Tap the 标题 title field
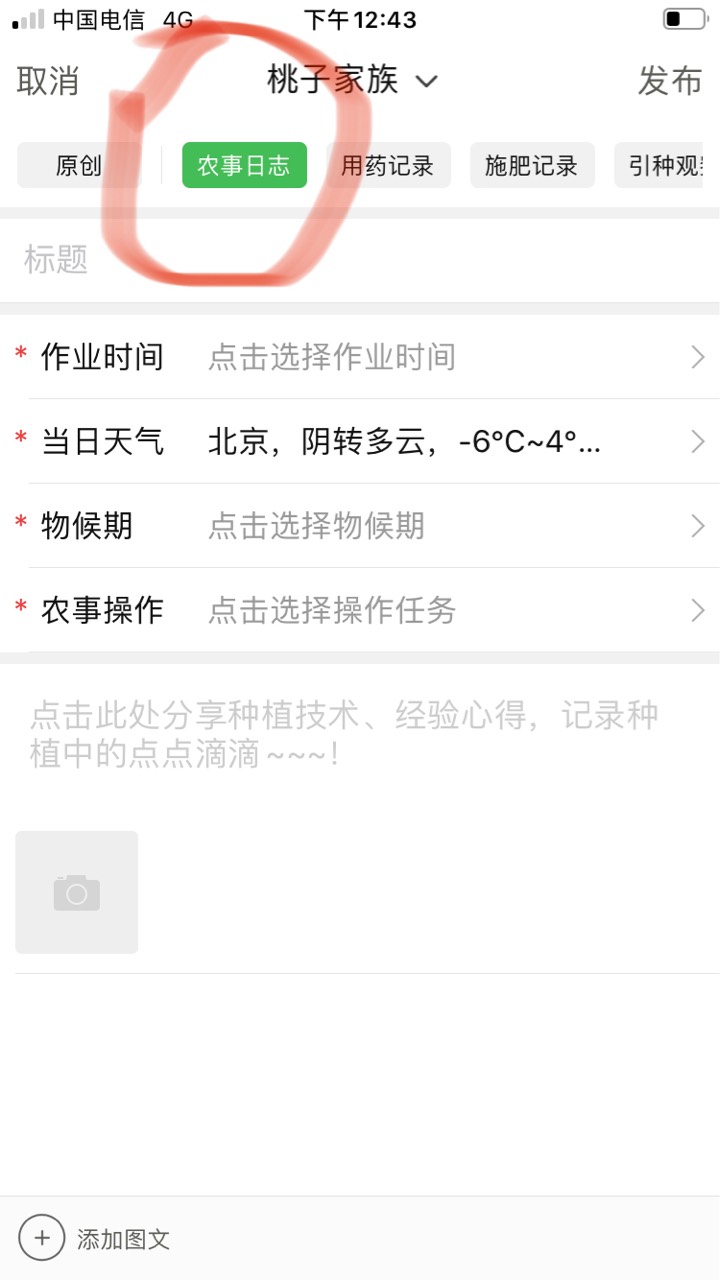This screenshot has height=1280, width=720. coord(360,260)
